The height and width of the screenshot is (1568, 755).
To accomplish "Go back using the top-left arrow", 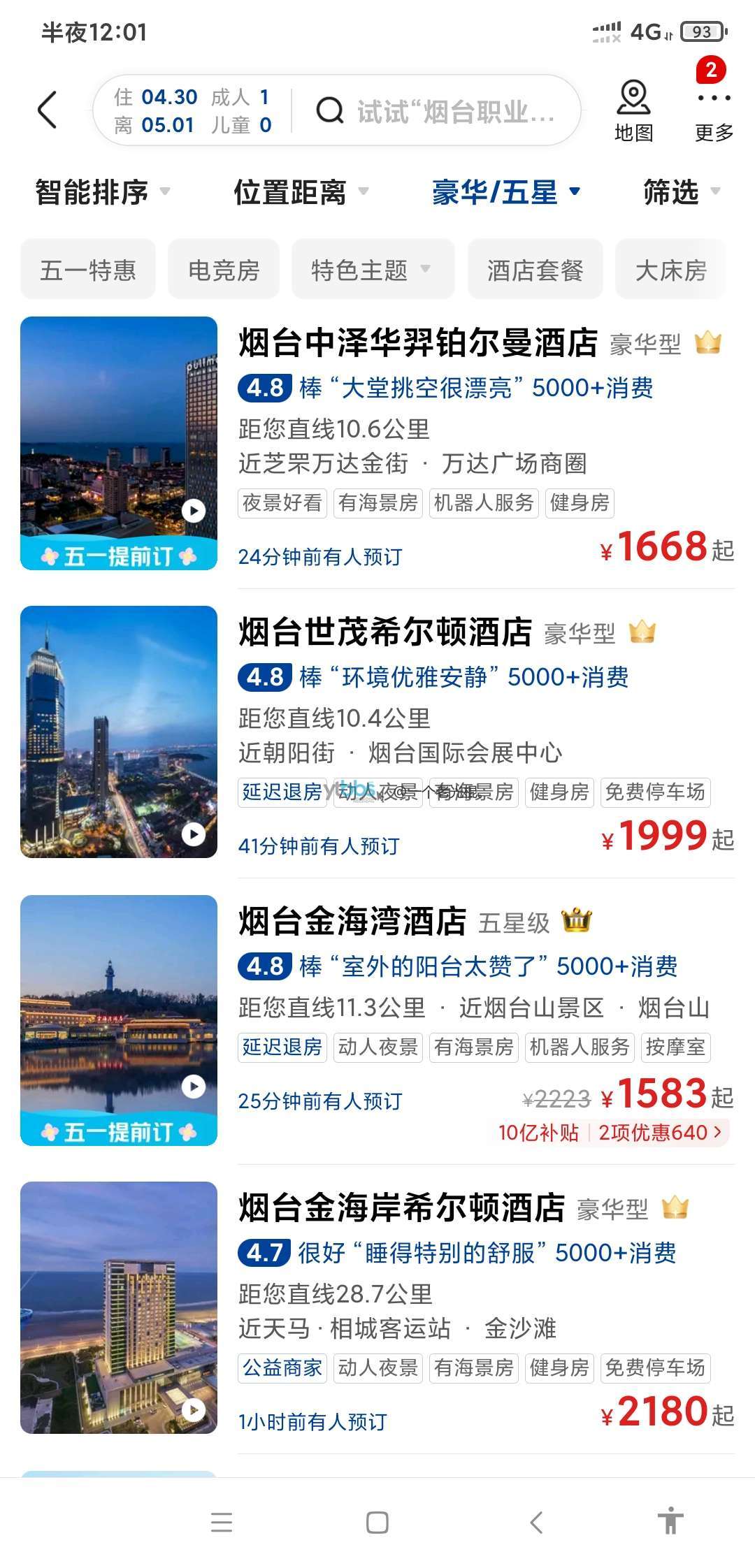I will [x=47, y=110].
